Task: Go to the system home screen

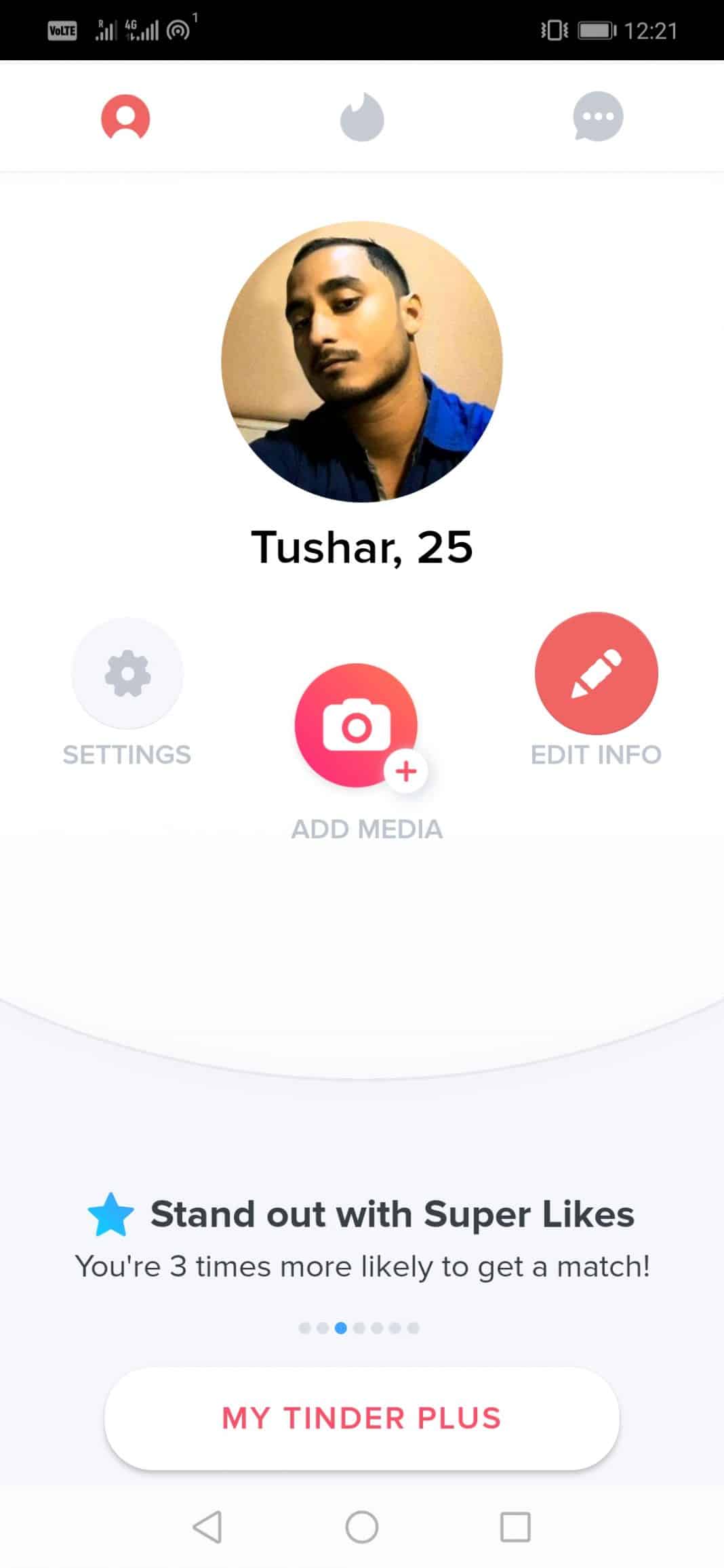Action: coord(362,1527)
